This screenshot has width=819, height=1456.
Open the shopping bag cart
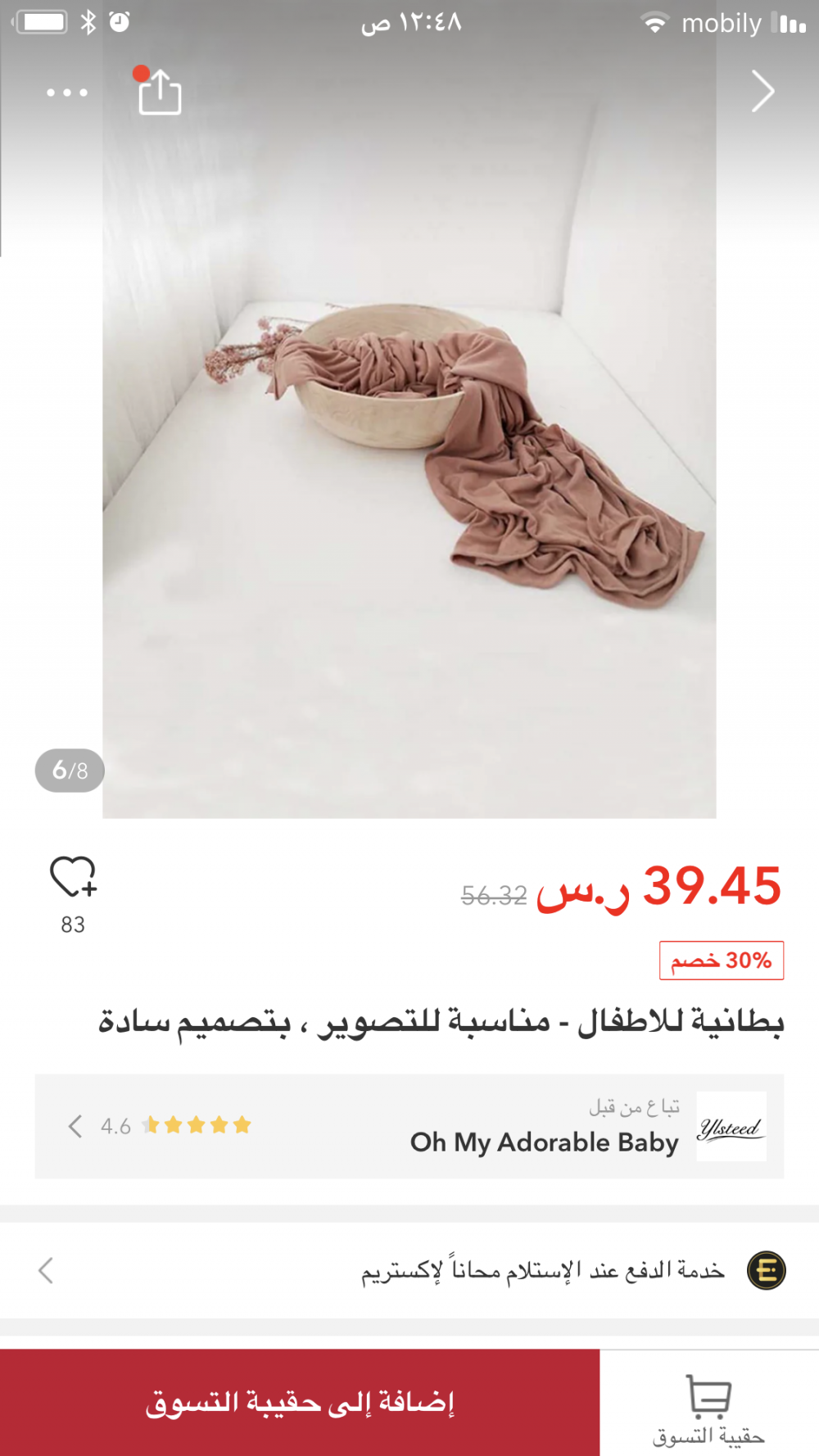708,1409
